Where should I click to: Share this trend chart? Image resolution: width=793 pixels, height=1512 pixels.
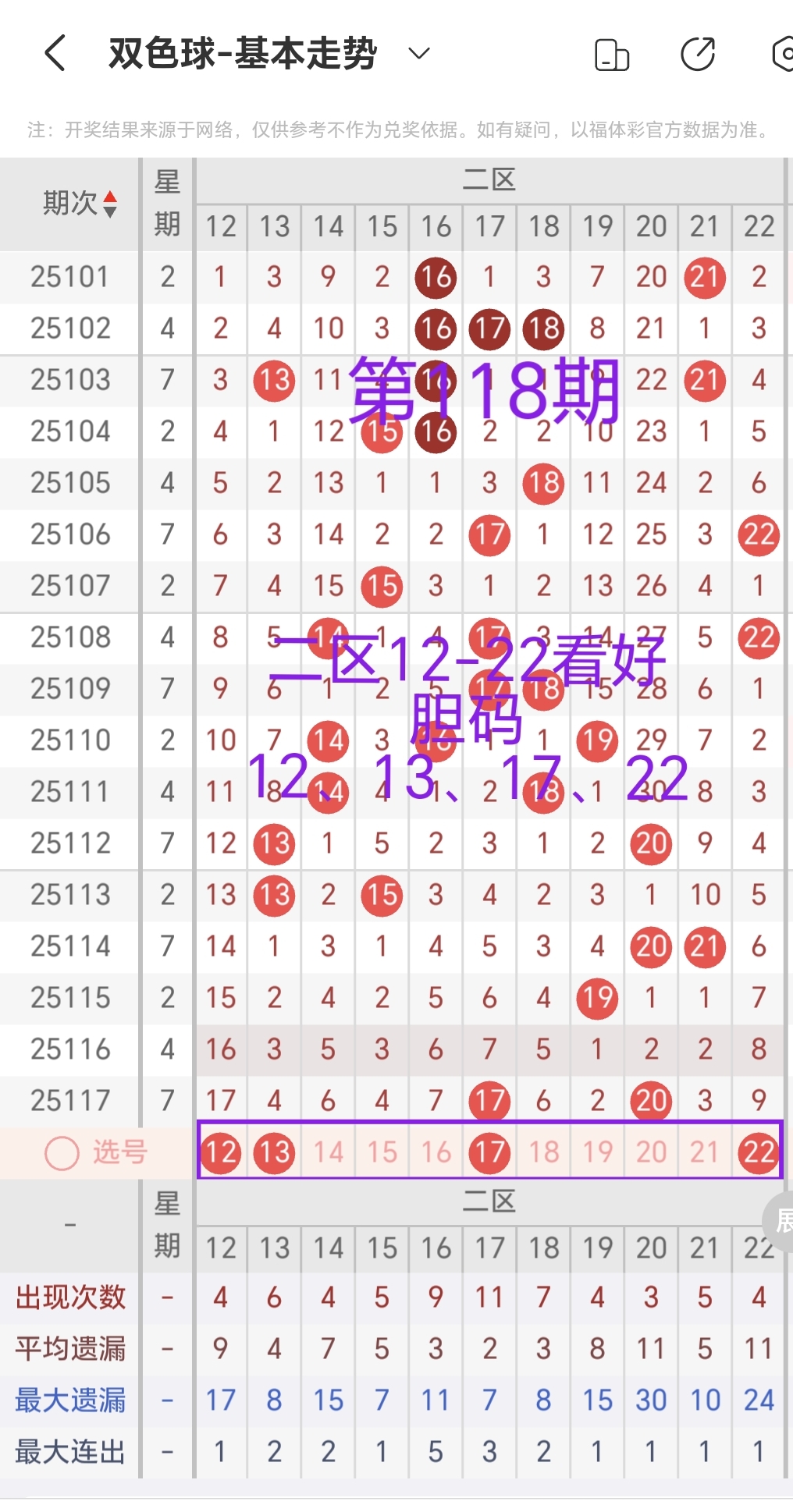tap(697, 55)
